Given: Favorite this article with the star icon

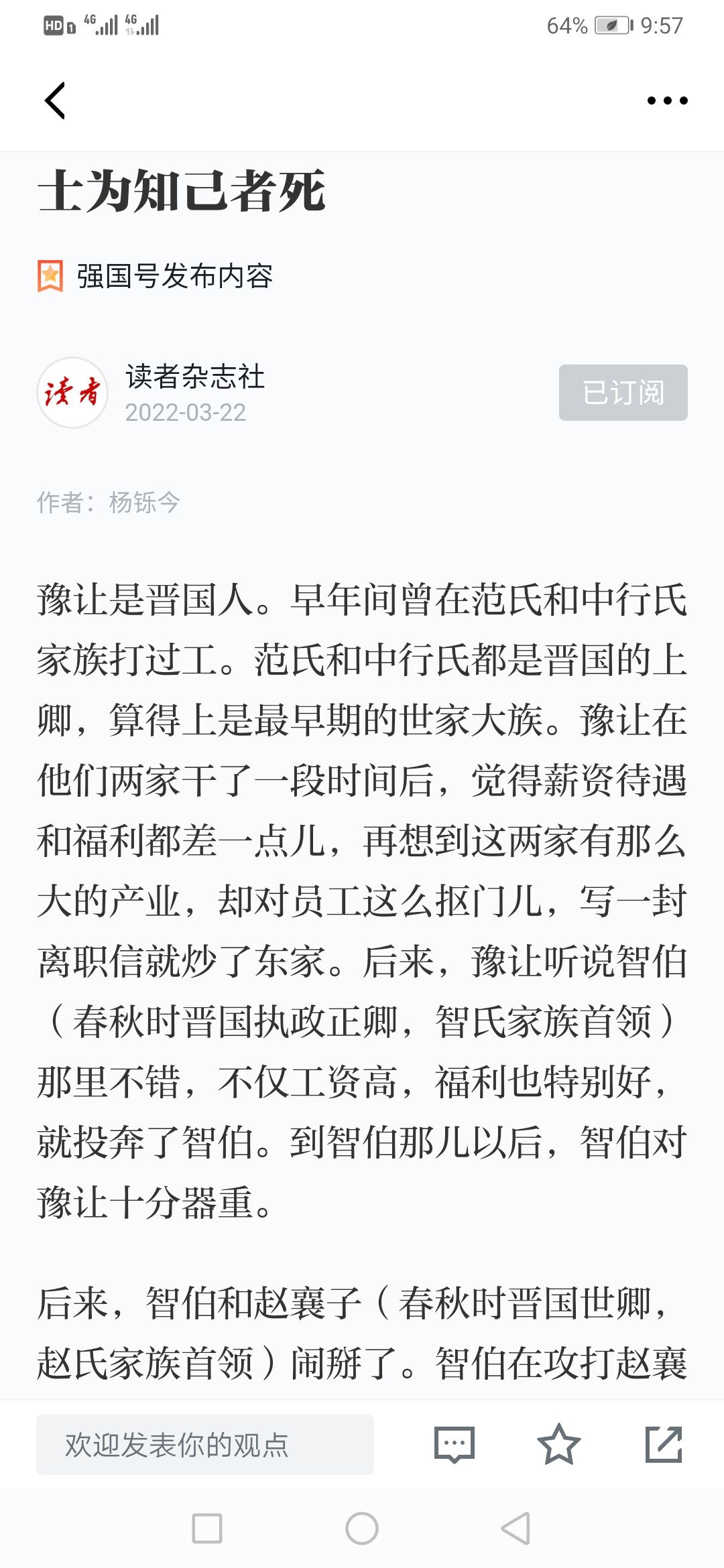Looking at the screenshot, I should [x=558, y=1445].
